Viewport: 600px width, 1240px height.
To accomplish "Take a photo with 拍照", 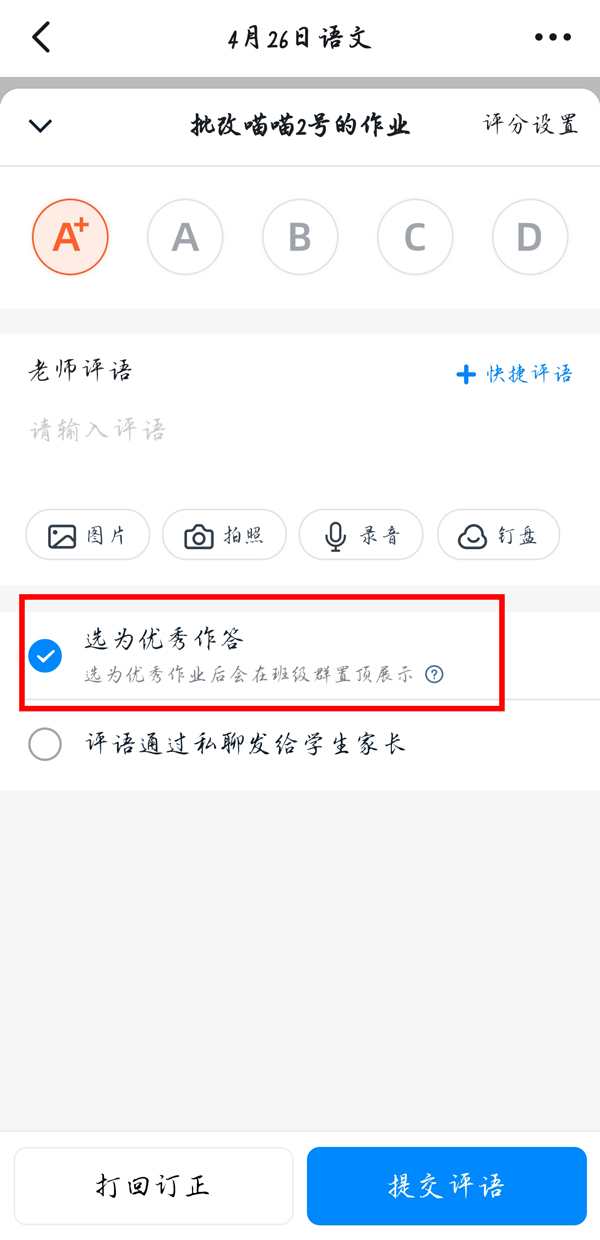I will pyautogui.click(x=225, y=535).
